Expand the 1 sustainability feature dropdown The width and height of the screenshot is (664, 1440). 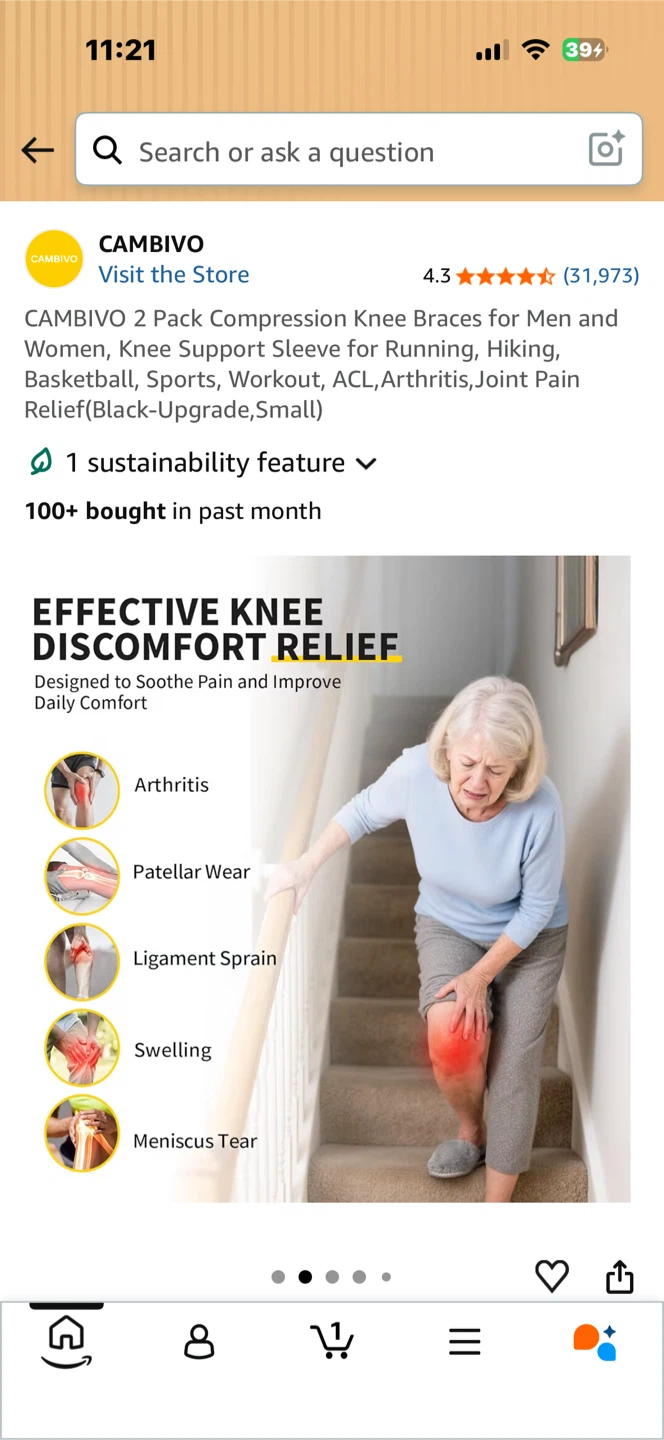point(201,463)
